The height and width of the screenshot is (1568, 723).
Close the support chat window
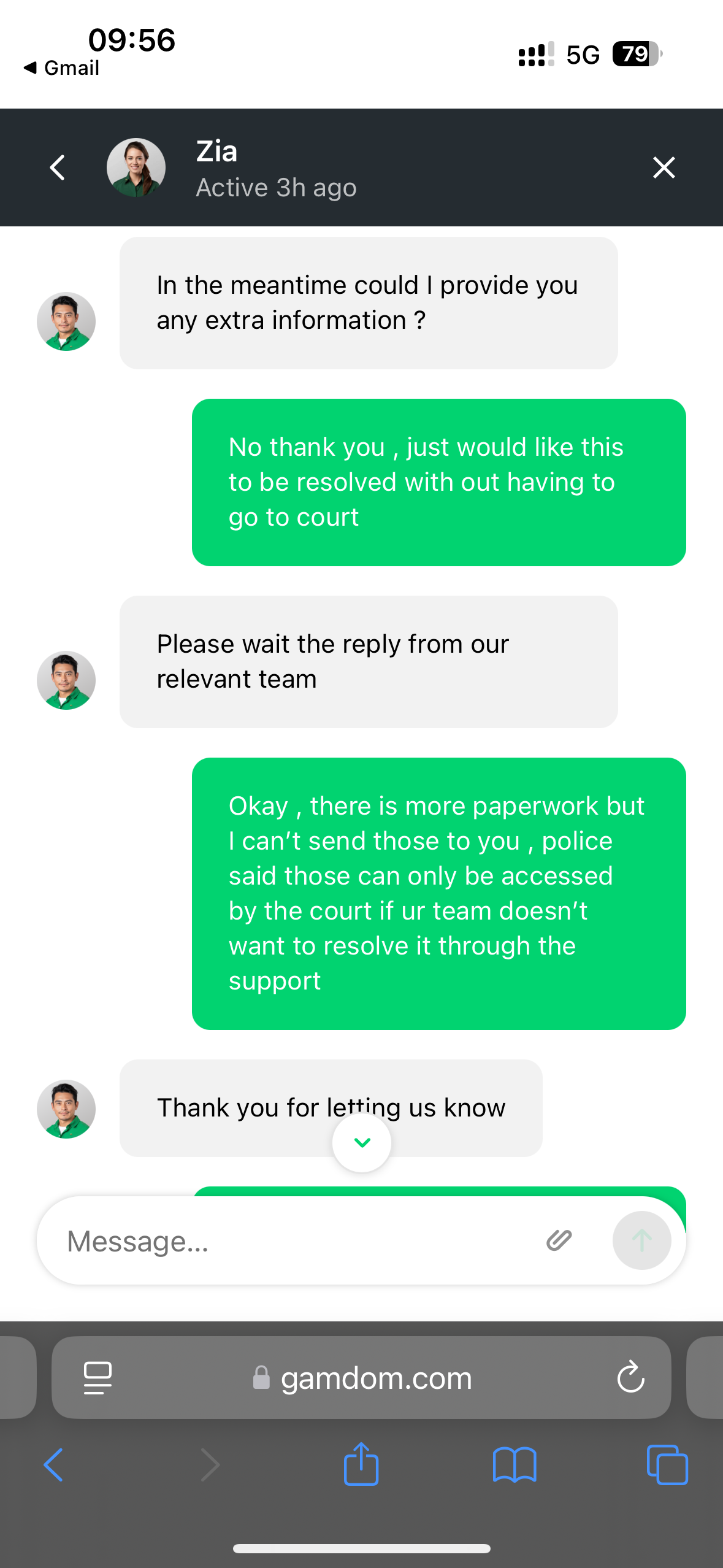(664, 167)
